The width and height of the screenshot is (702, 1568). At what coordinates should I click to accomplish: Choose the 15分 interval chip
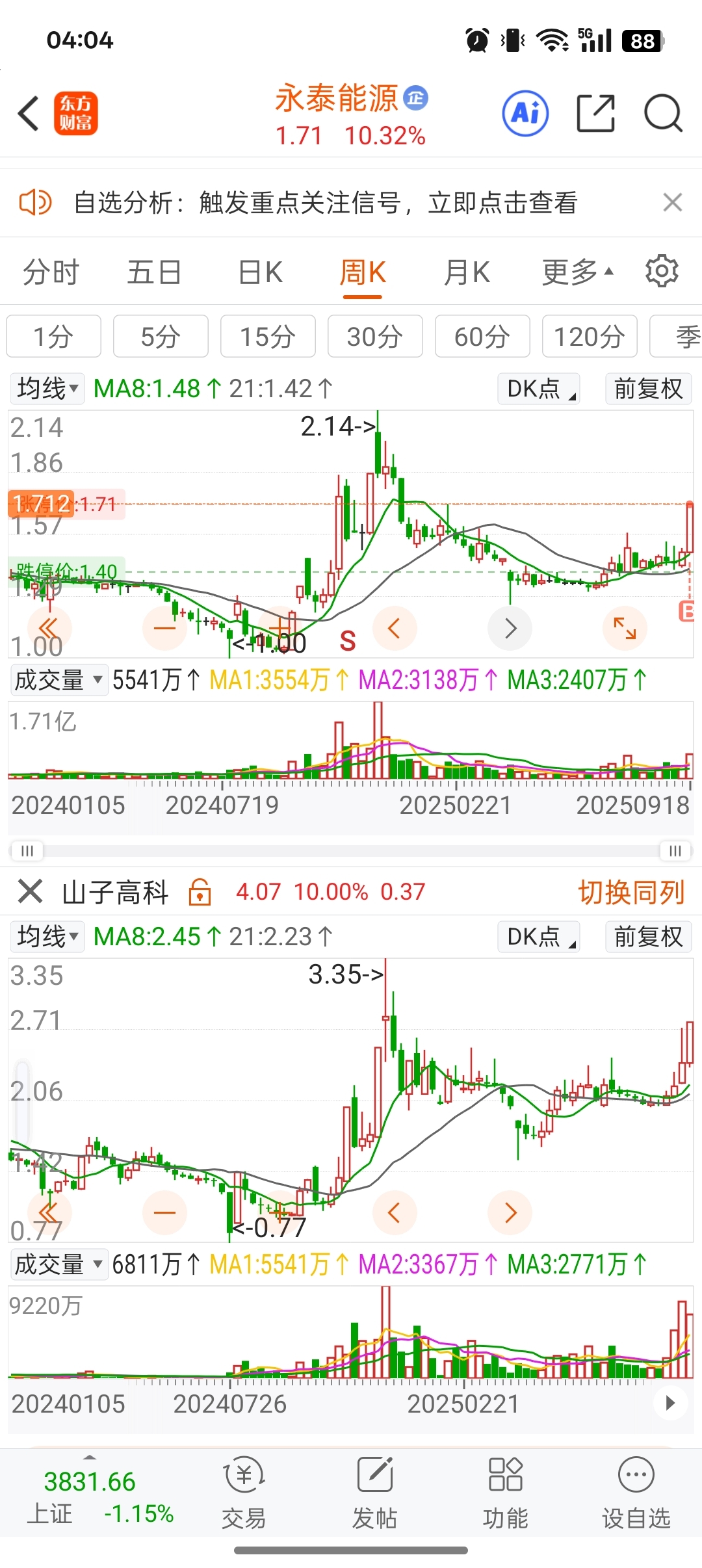pos(268,336)
